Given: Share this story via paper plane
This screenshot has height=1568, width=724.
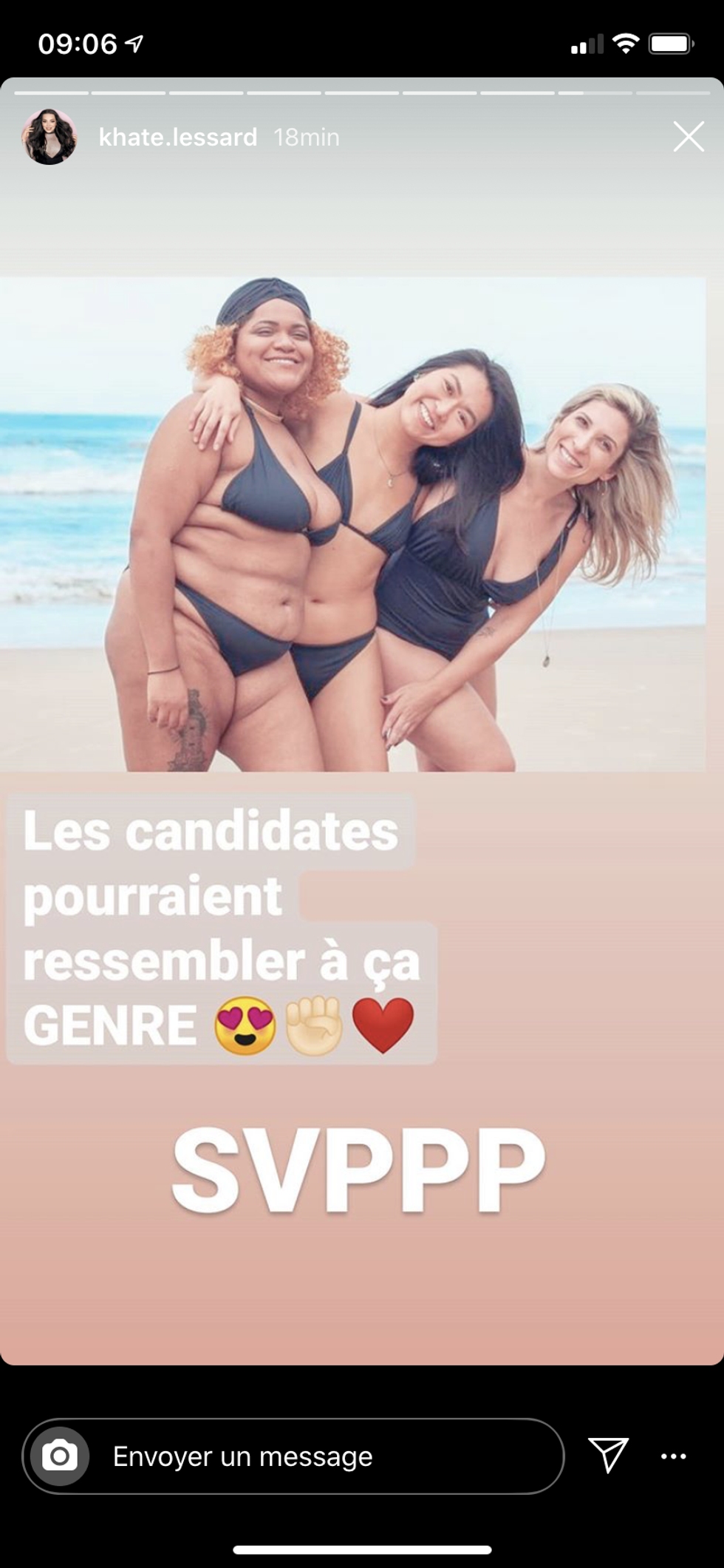Looking at the screenshot, I should 608,1455.
